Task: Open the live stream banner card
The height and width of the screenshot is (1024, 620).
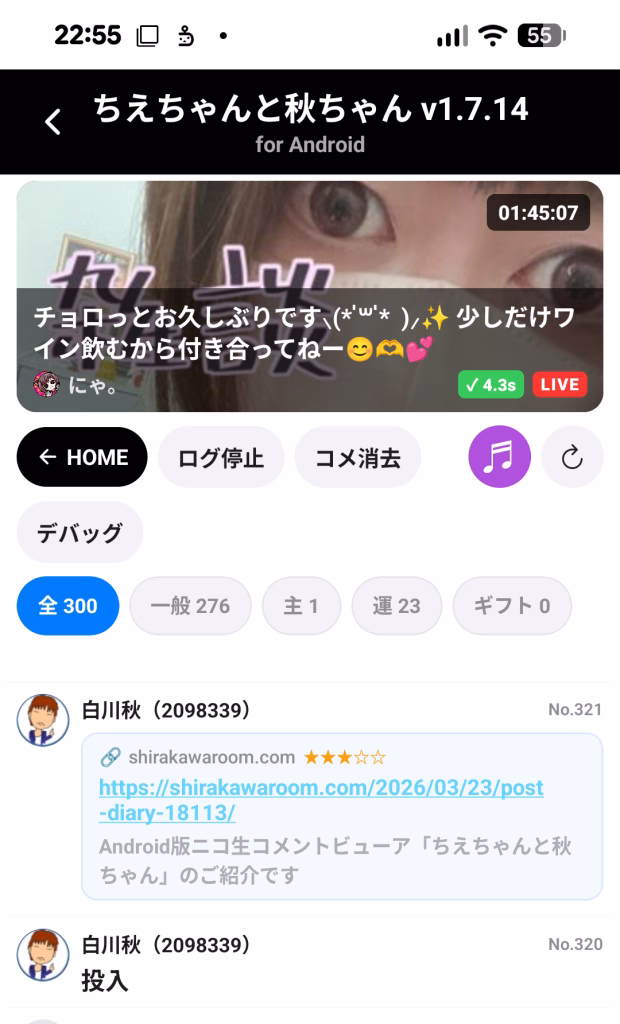Action: click(x=310, y=296)
